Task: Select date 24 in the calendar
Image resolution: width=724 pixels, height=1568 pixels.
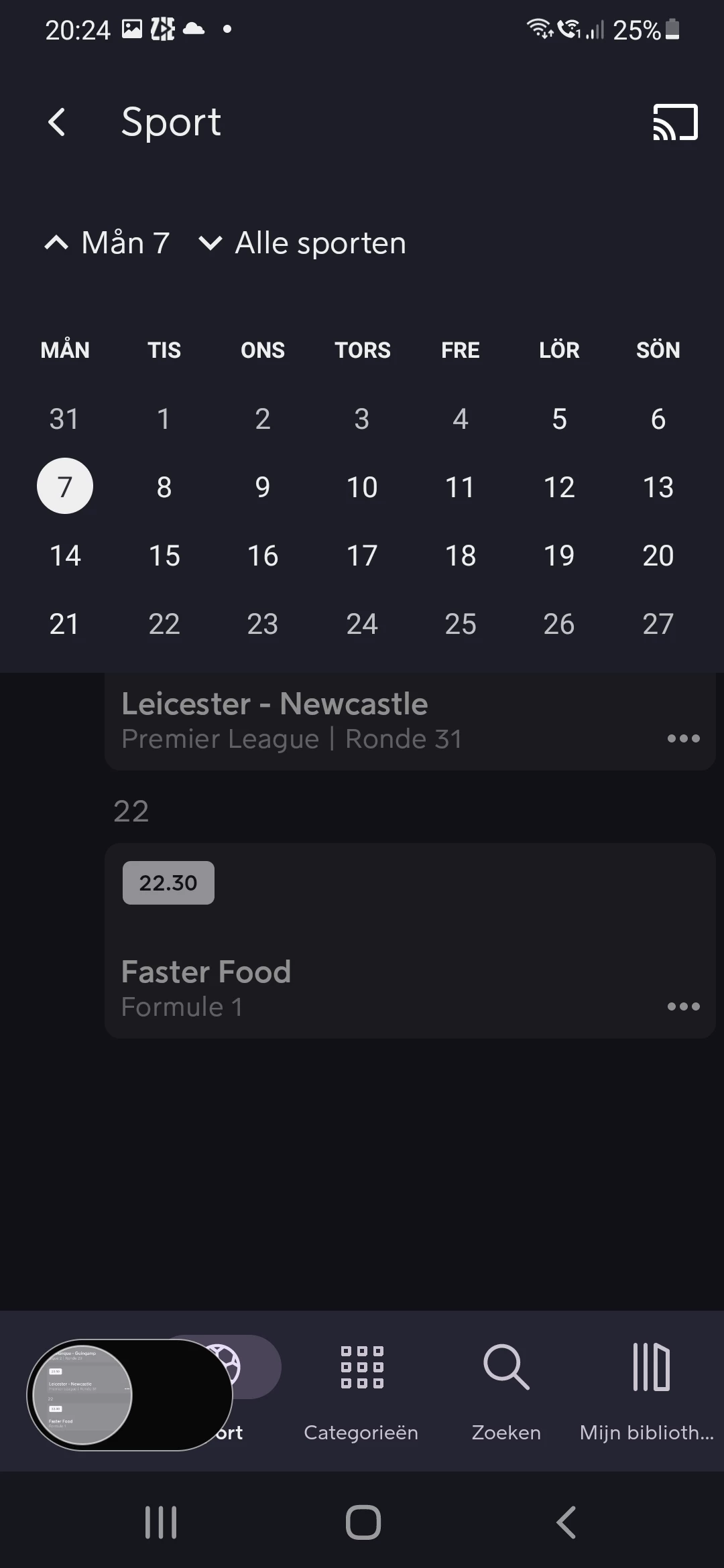Action: [361, 624]
